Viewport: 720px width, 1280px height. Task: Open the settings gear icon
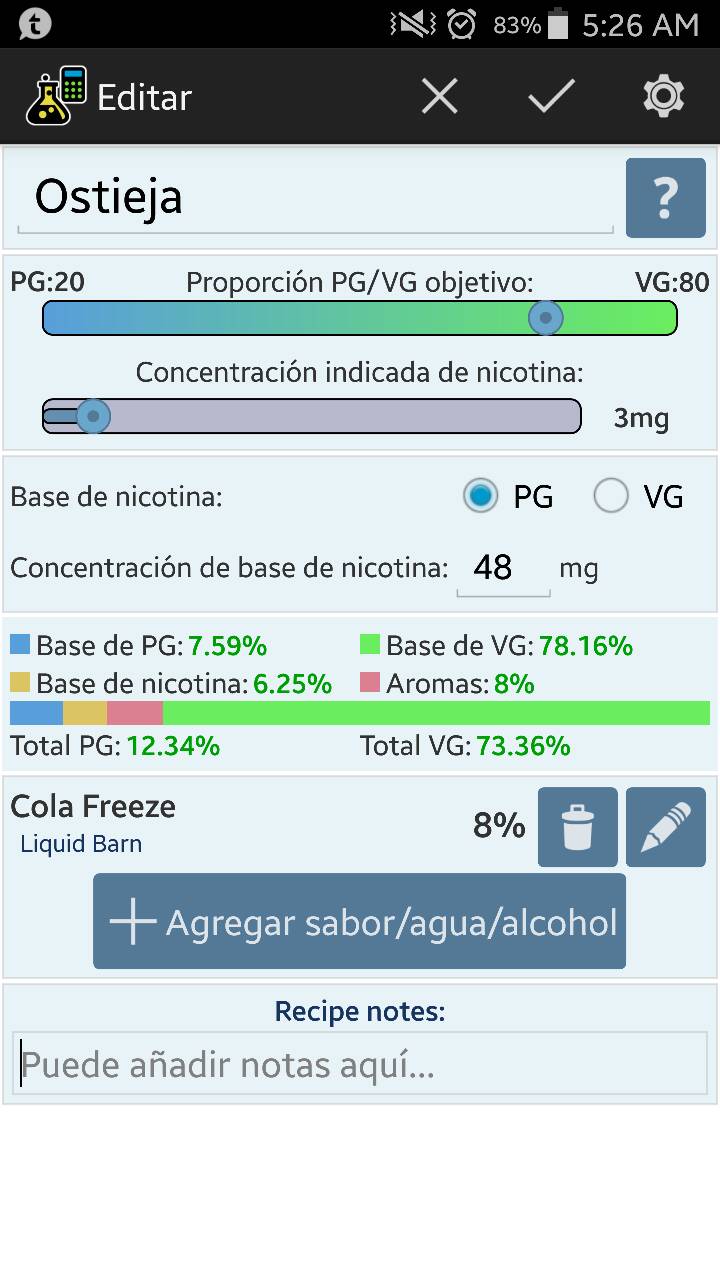point(663,96)
